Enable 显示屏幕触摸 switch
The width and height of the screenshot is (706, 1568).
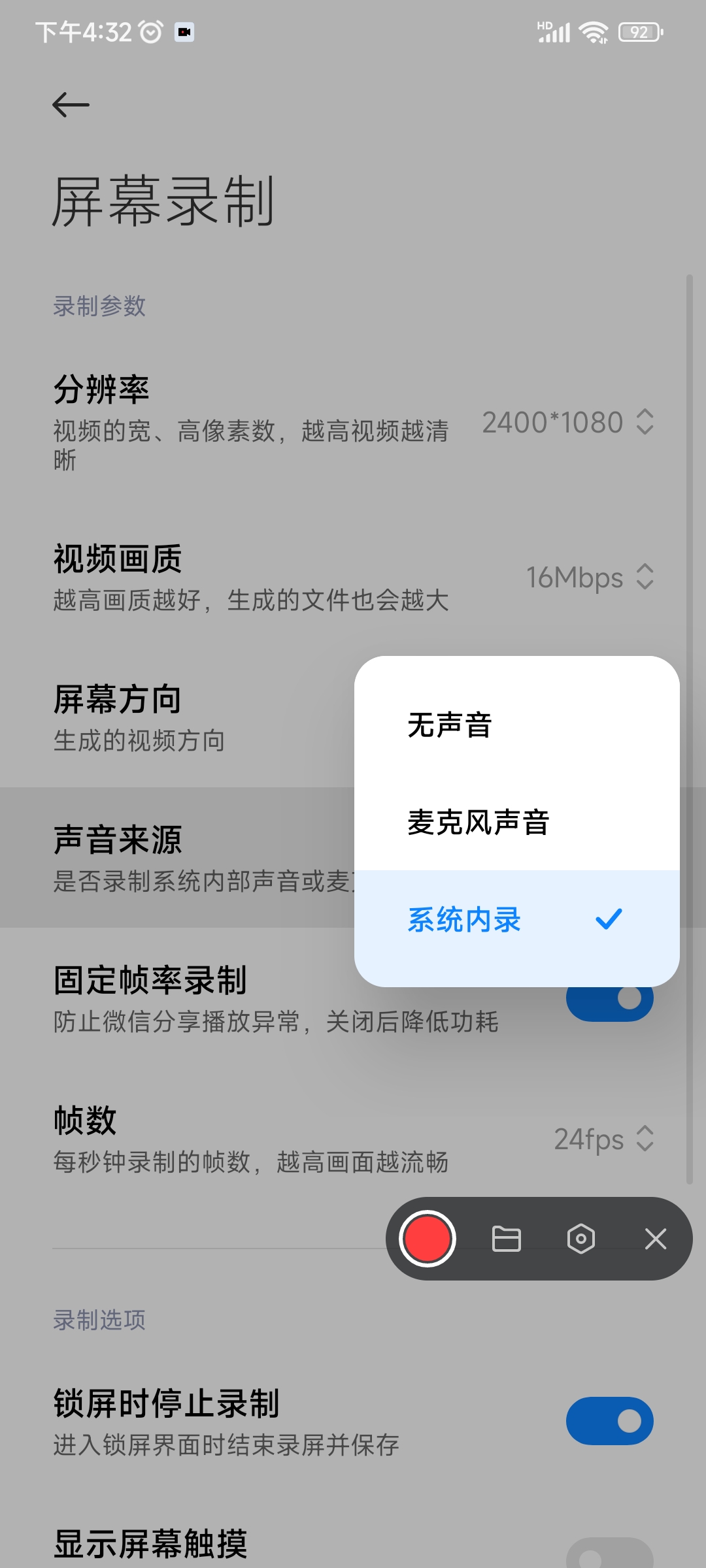tap(609, 1555)
